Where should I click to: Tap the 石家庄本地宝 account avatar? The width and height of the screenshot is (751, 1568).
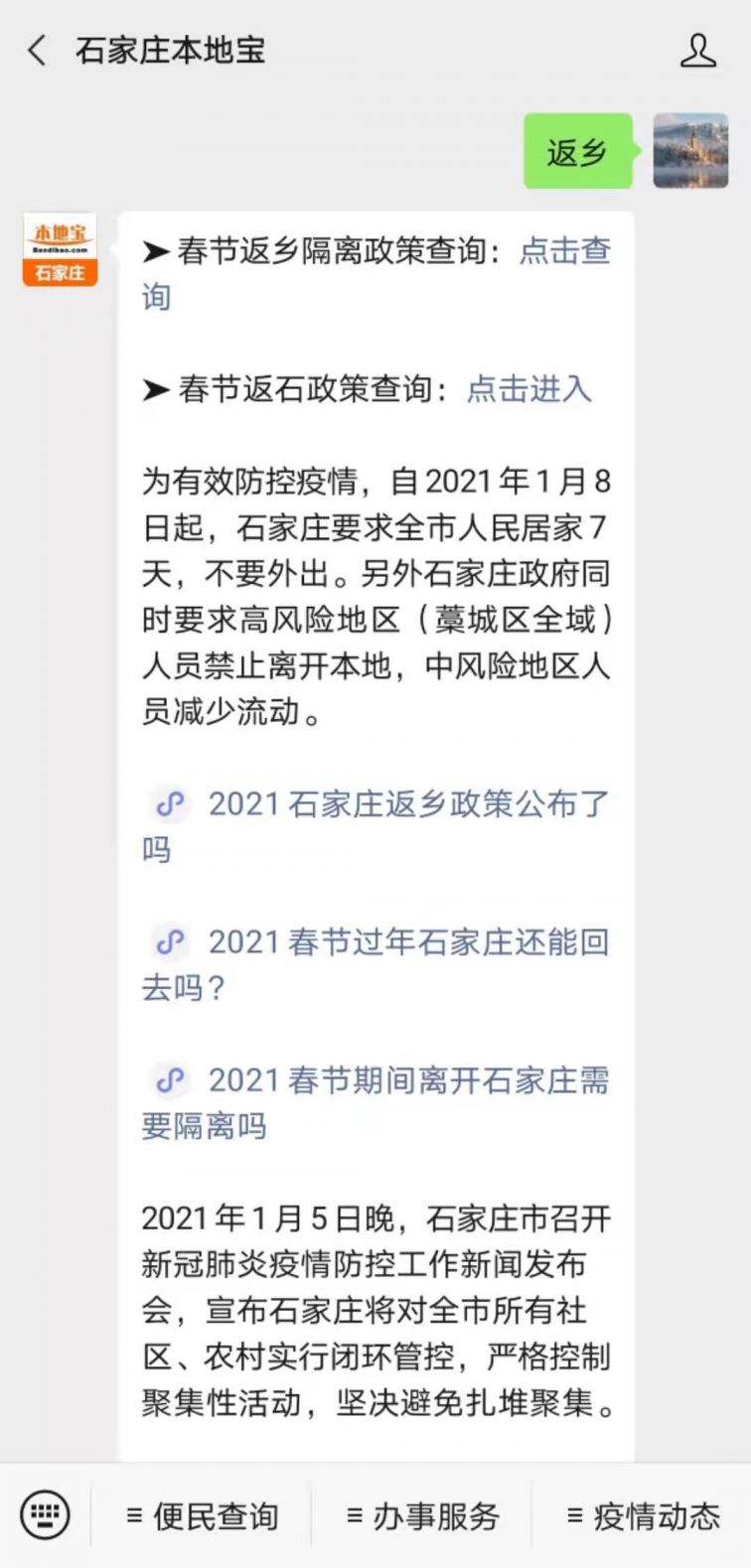pos(60,249)
